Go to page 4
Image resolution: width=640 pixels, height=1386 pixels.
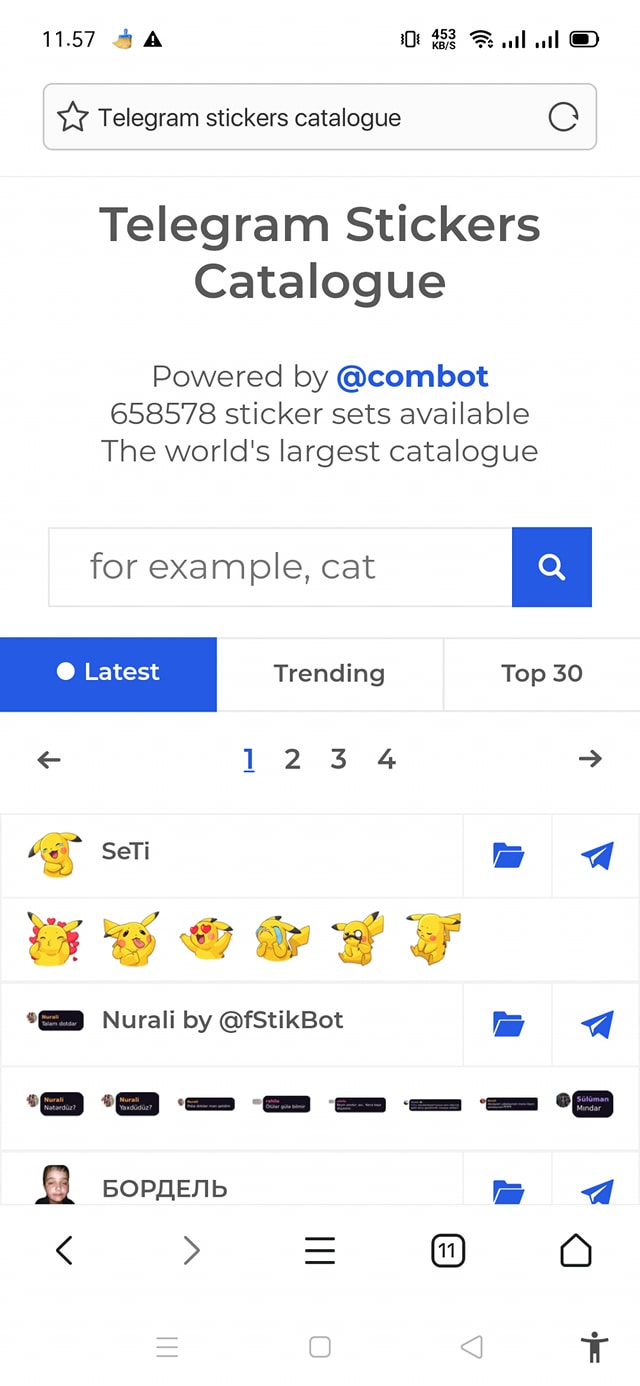tap(386, 760)
